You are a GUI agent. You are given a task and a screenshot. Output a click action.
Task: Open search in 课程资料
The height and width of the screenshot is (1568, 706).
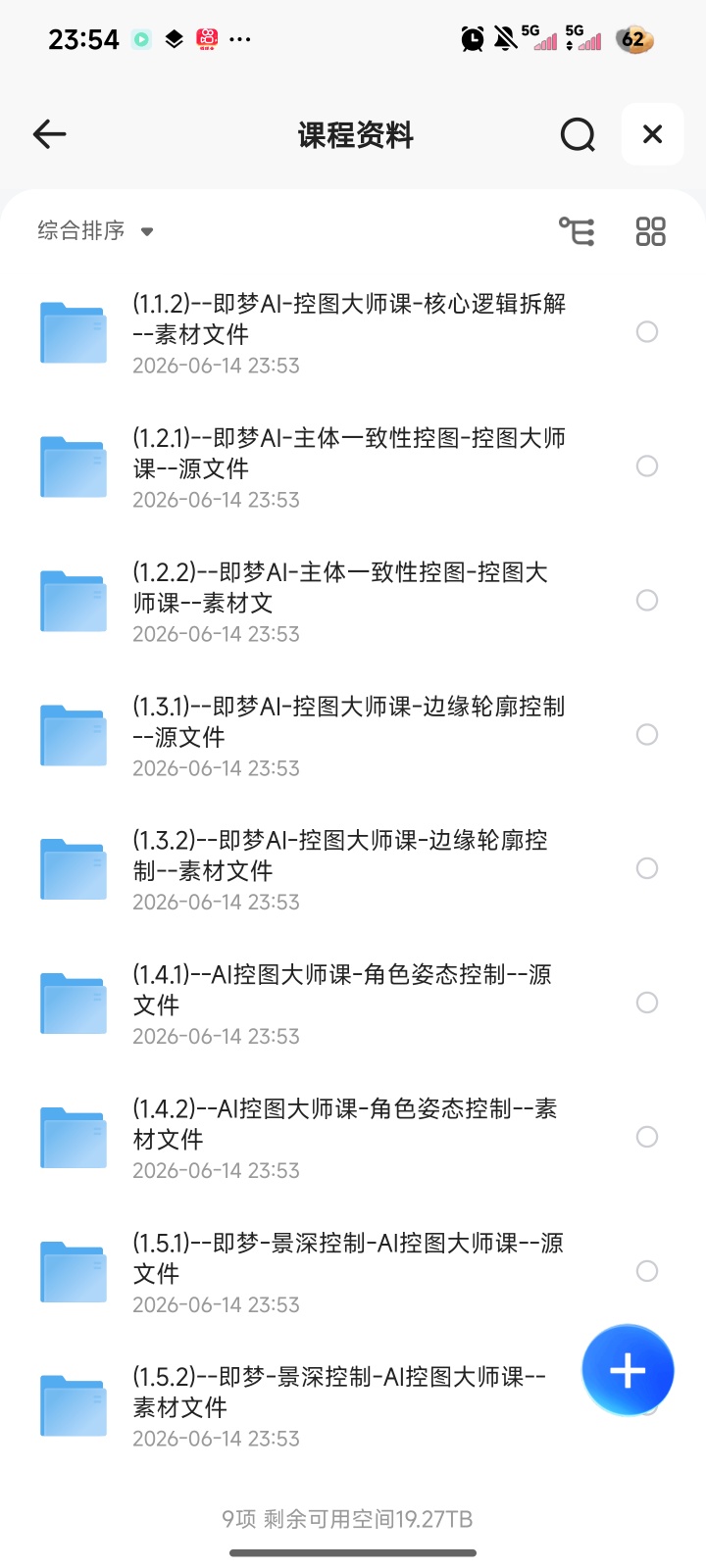coord(578,134)
